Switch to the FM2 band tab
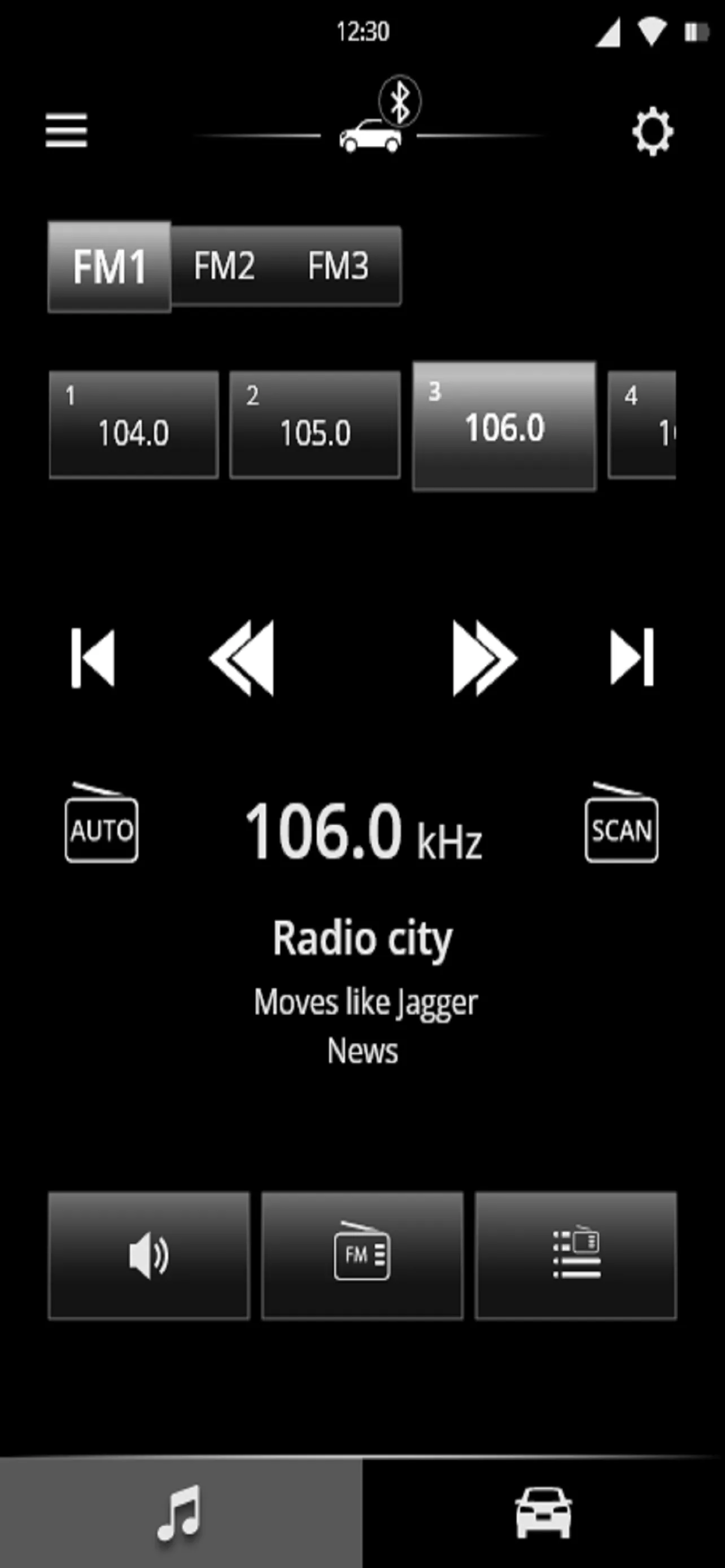This screenshot has width=725, height=1568. click(x=225, y=266)
